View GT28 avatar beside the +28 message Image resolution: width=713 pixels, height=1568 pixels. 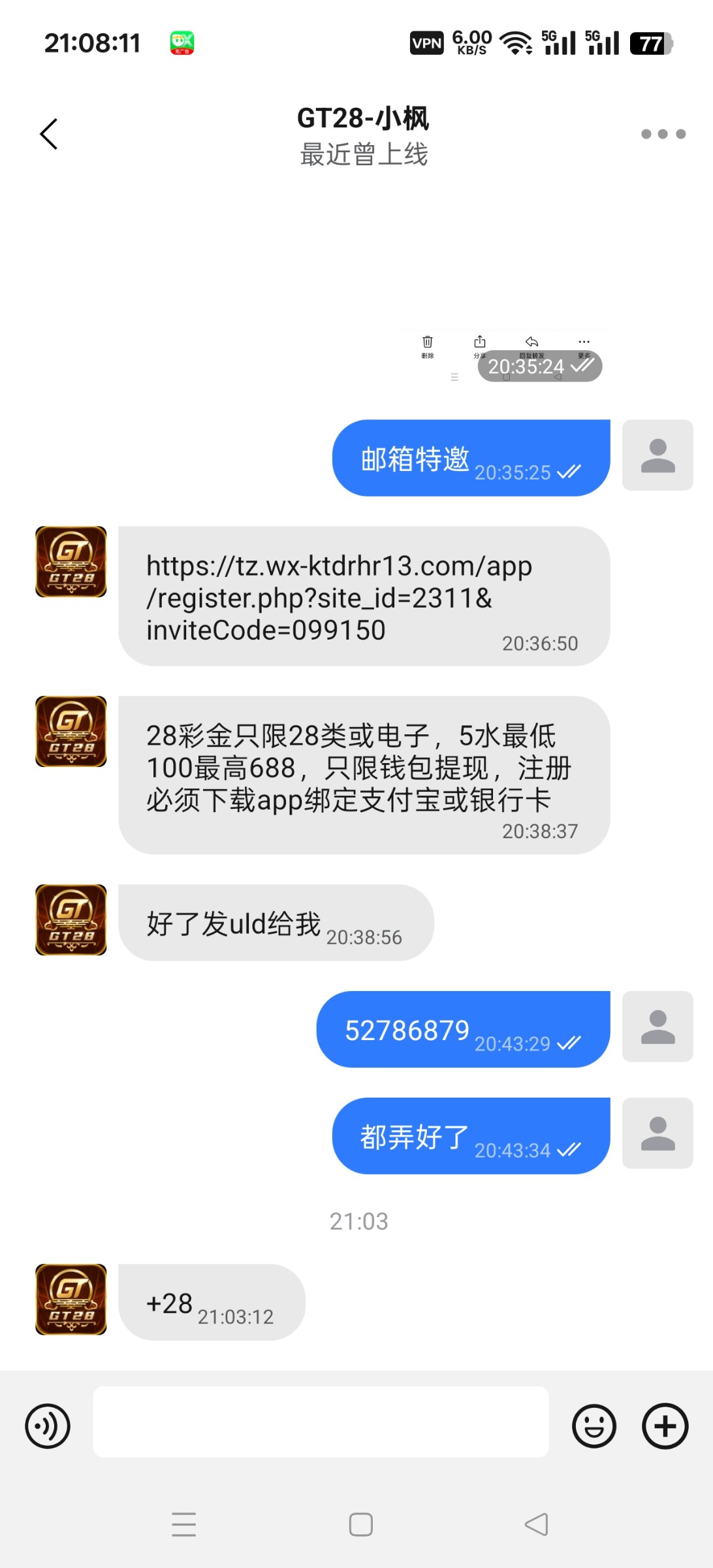click(x=71, y=1299)
